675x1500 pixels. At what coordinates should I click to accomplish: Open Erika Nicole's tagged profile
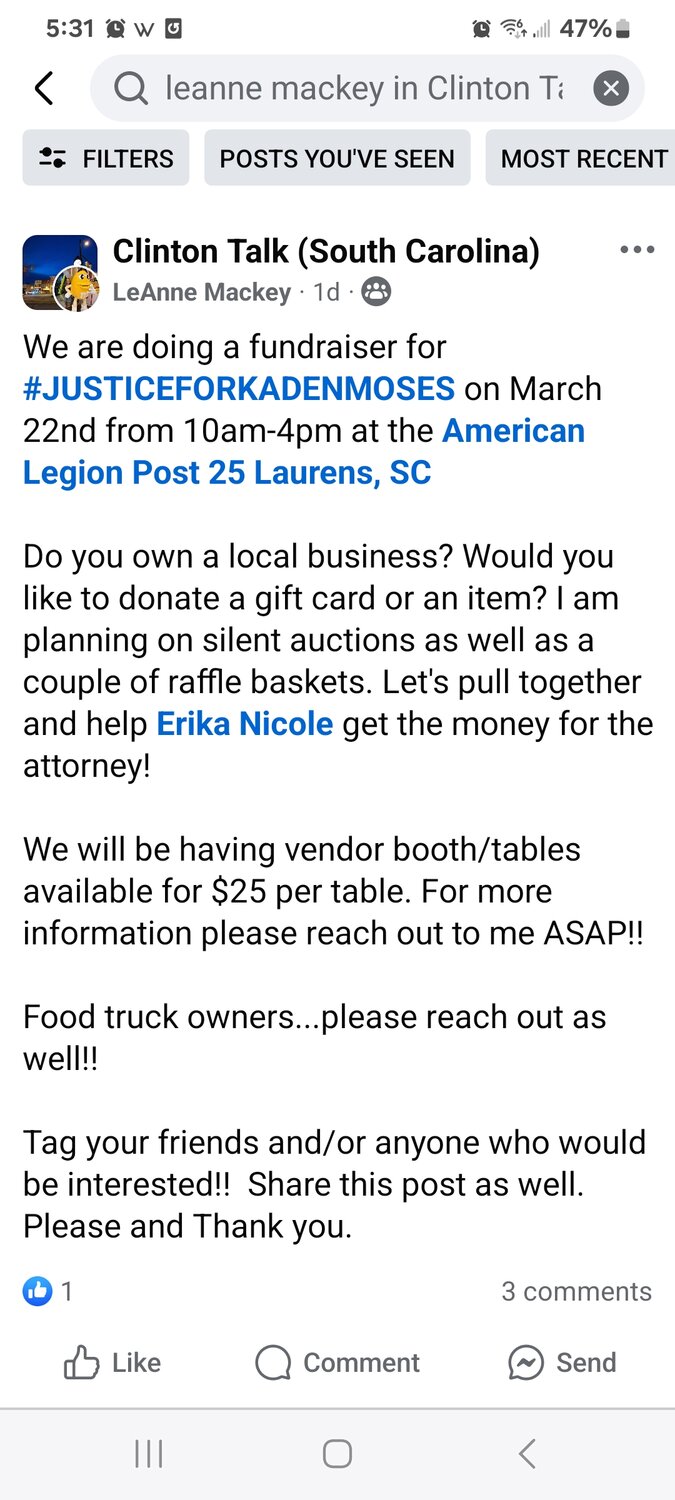tap(245, 724)
